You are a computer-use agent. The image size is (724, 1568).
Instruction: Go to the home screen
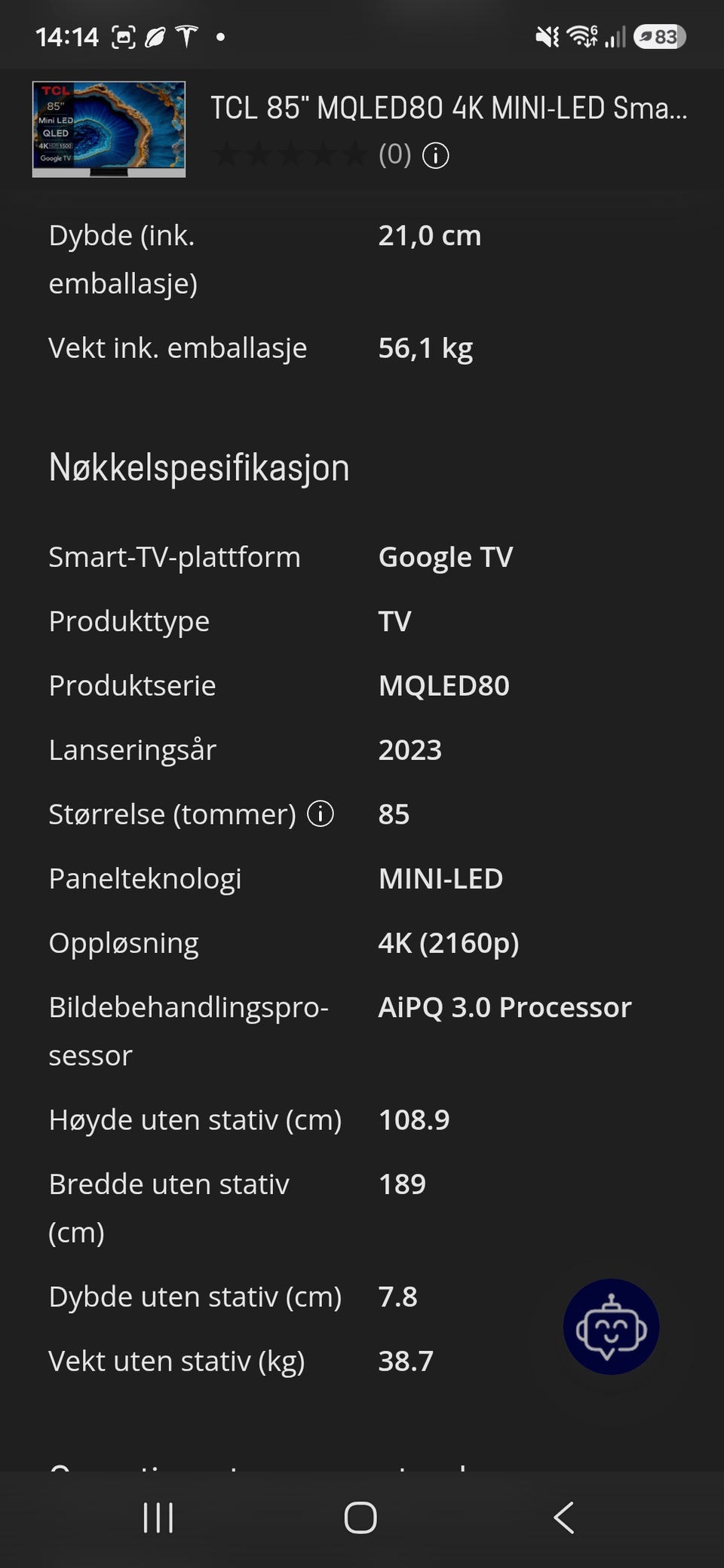pyautogui.click(x=360, y=1517)
